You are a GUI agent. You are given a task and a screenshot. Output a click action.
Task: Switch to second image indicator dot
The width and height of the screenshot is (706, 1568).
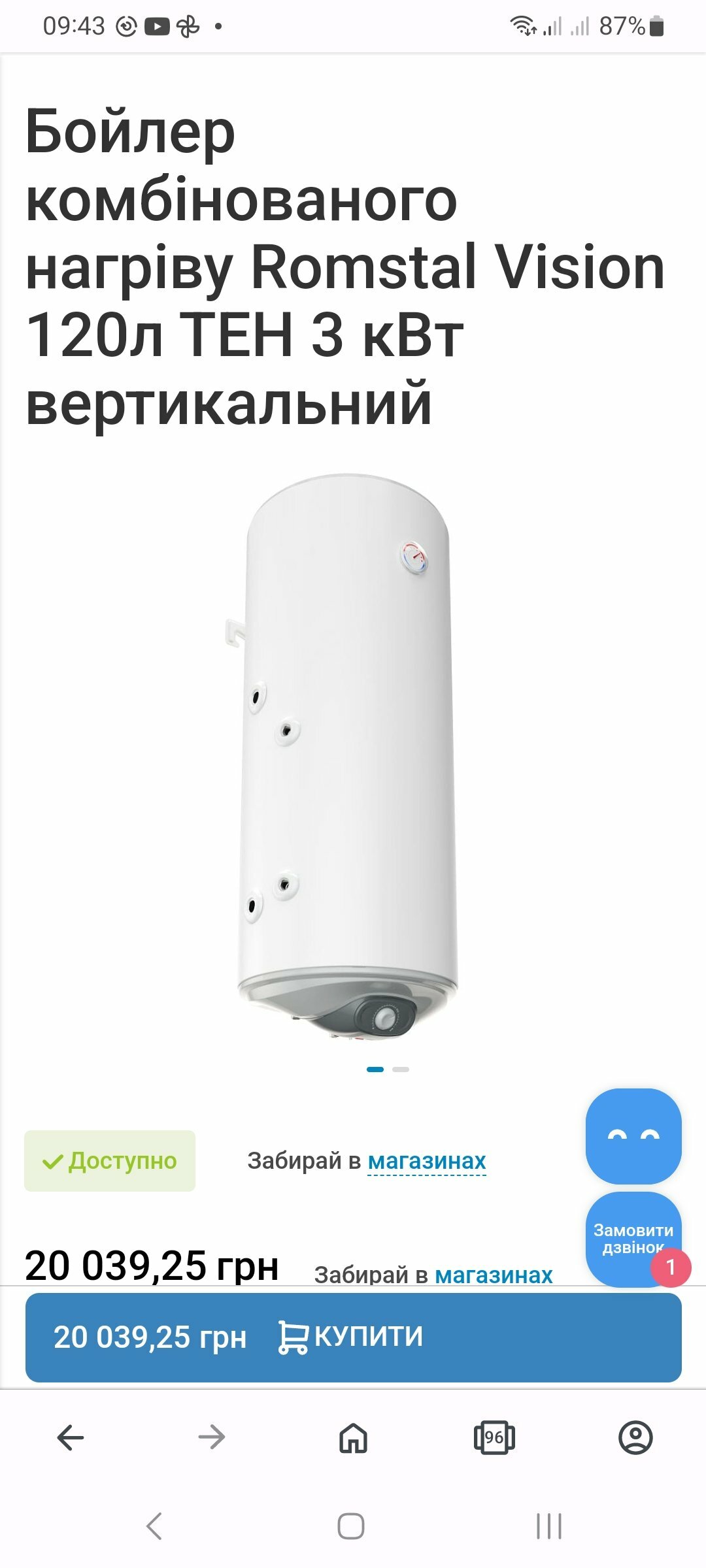coord(401,1070)
